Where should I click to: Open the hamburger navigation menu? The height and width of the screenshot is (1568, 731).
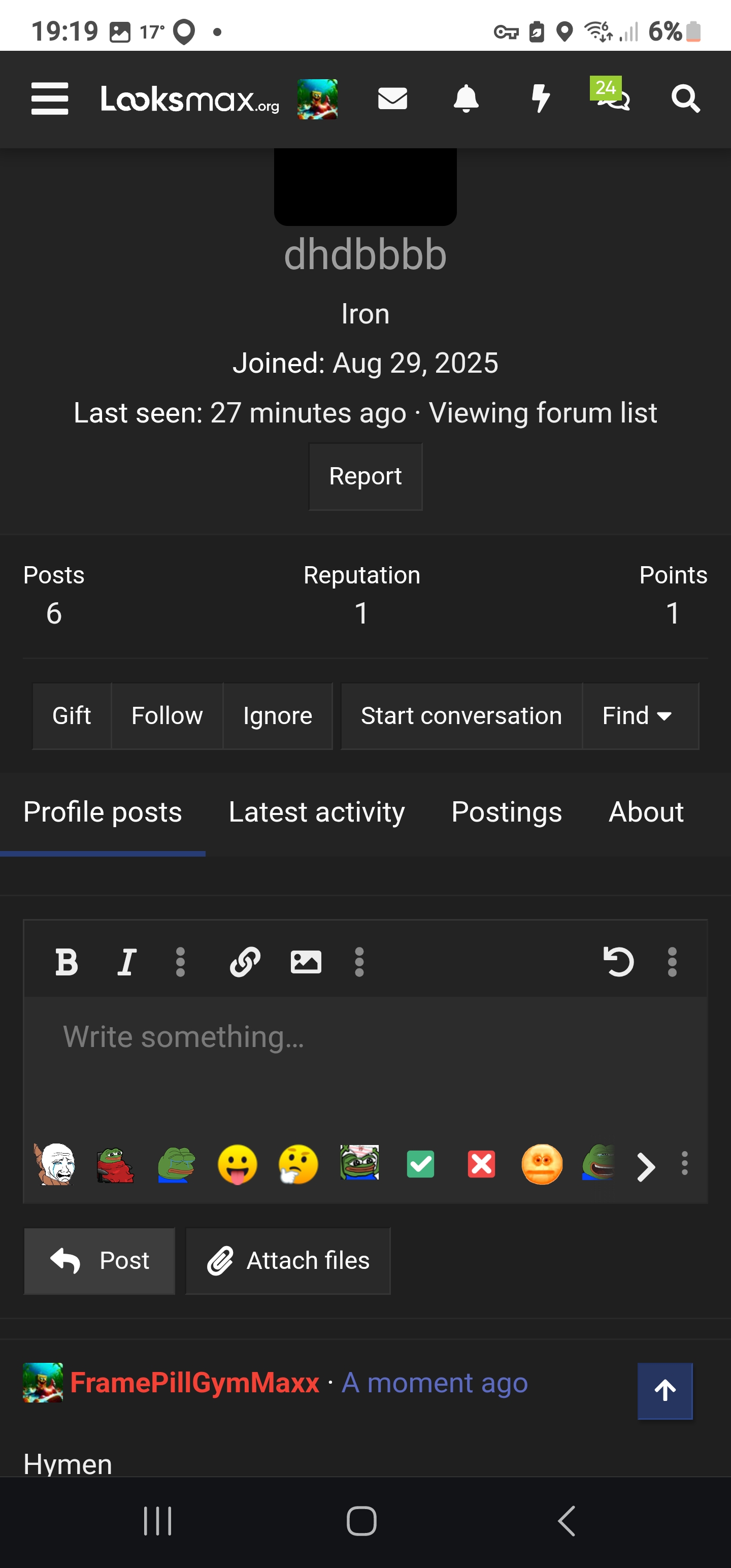pos(50,99)
